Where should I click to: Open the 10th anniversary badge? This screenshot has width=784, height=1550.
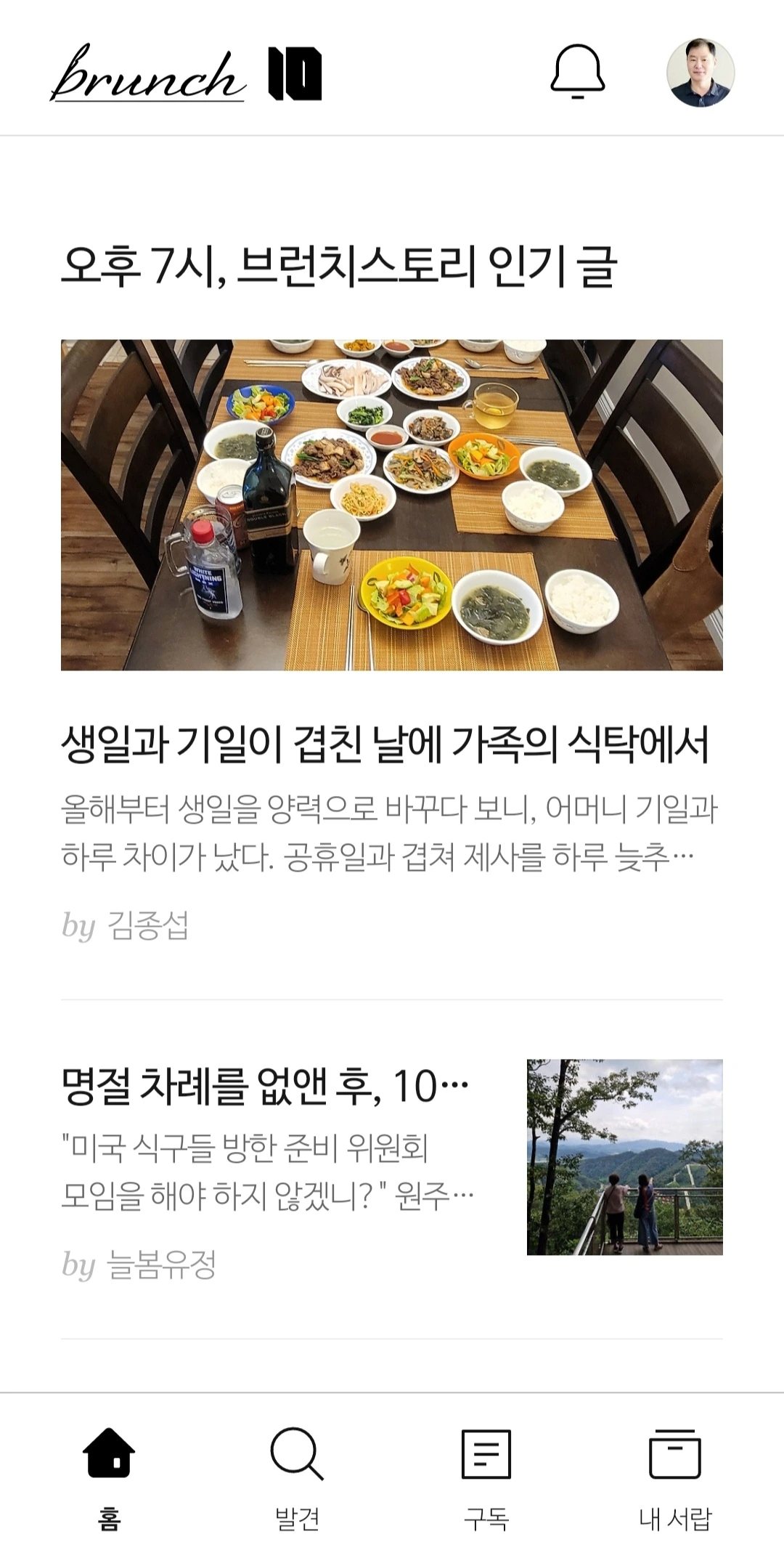pyautogui.click(x=295, y=73)
